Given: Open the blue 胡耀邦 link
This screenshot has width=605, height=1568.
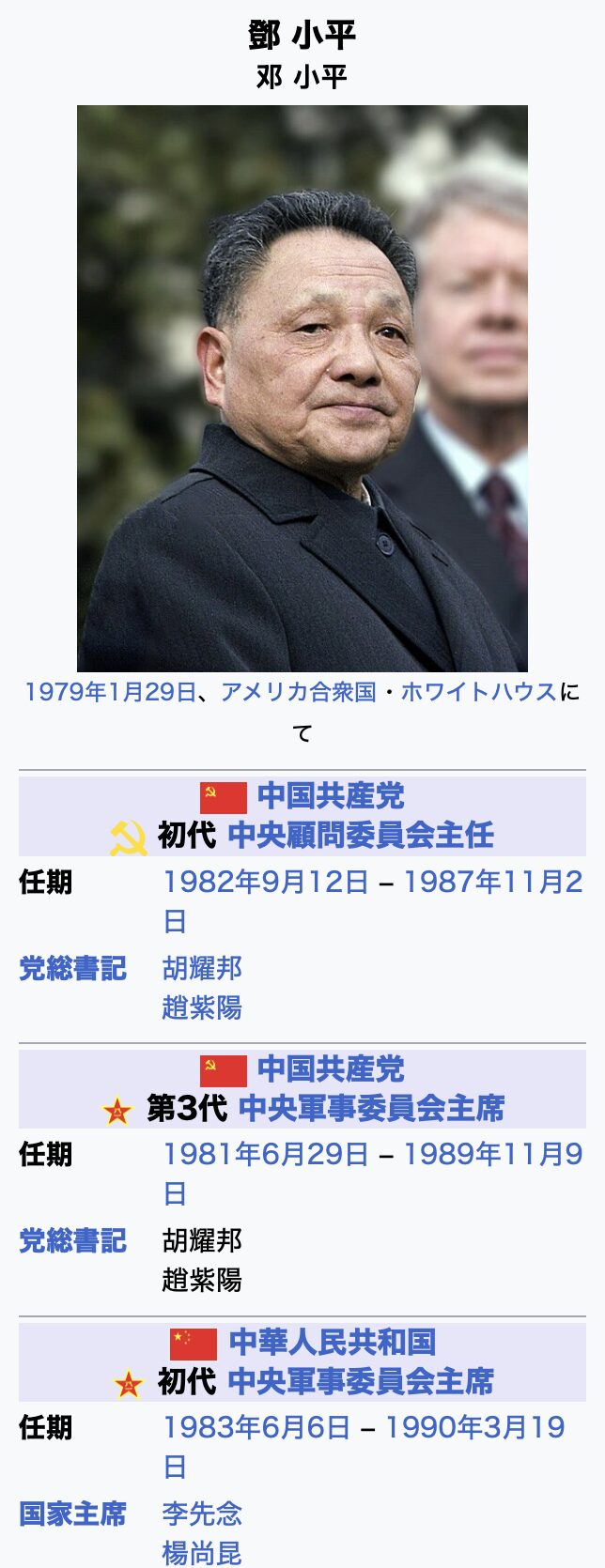Looking at the screenshot, I should [202, 968].
